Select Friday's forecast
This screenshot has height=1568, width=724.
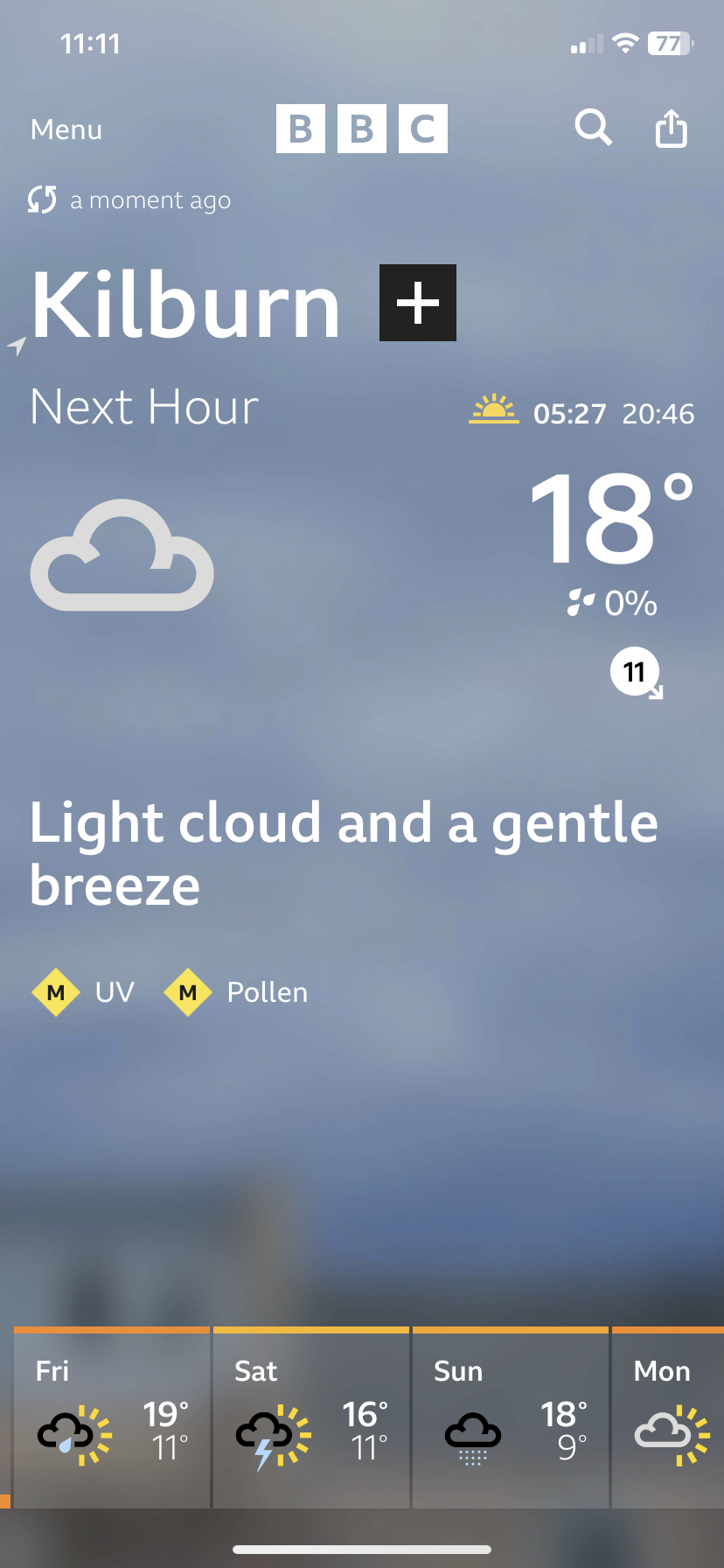point(112,1417)
